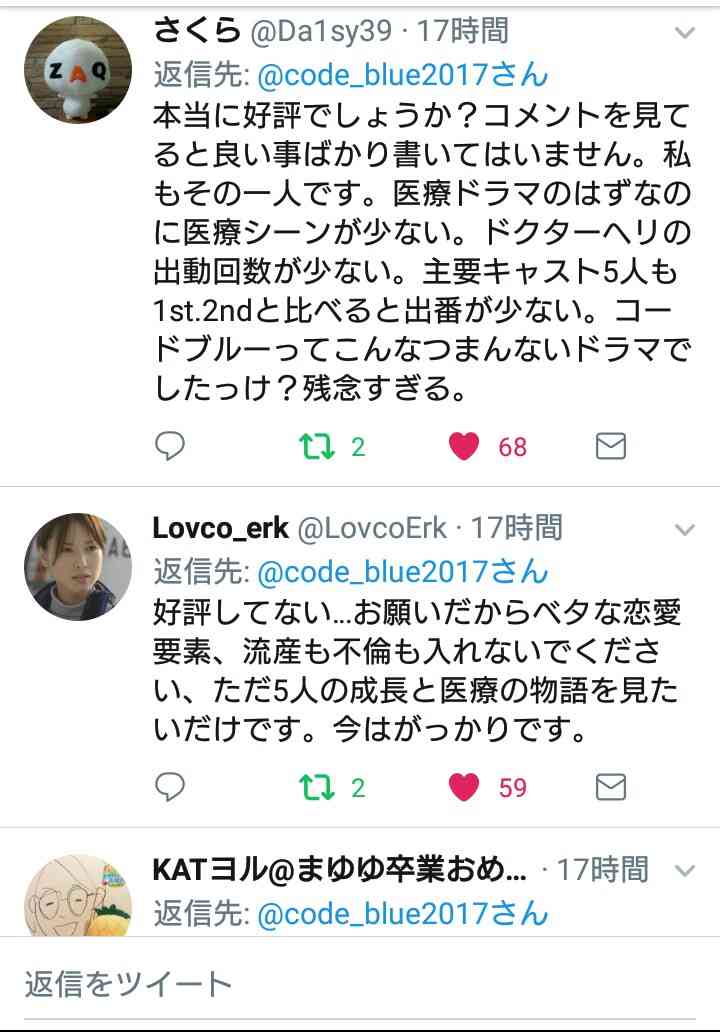
Task: Share Lovco_erk's tweet via message icon
Action: pyautogui.click(x=610, y=788)
